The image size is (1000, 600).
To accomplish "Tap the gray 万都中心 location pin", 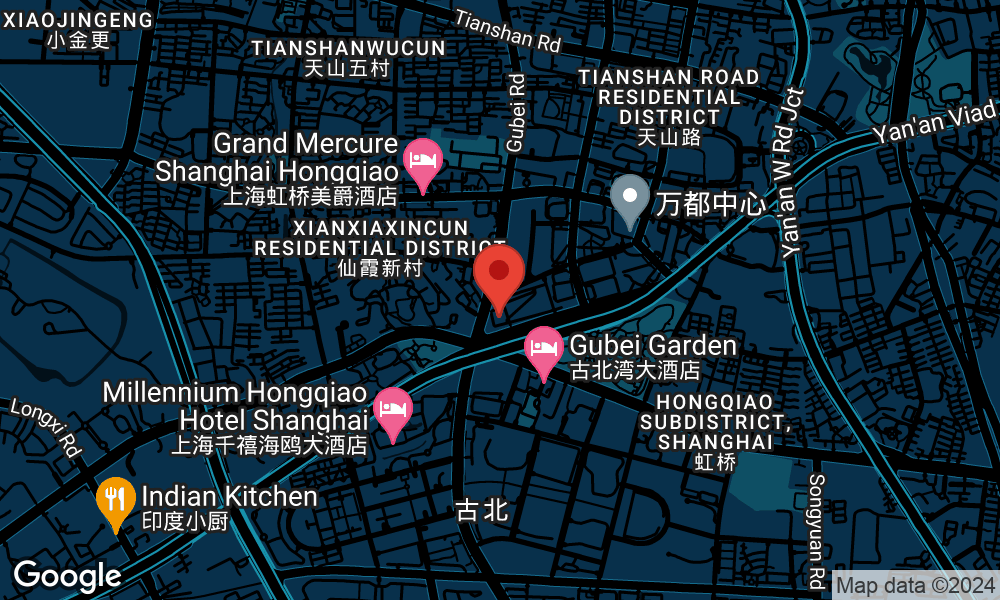I will (x=629, y=198).
